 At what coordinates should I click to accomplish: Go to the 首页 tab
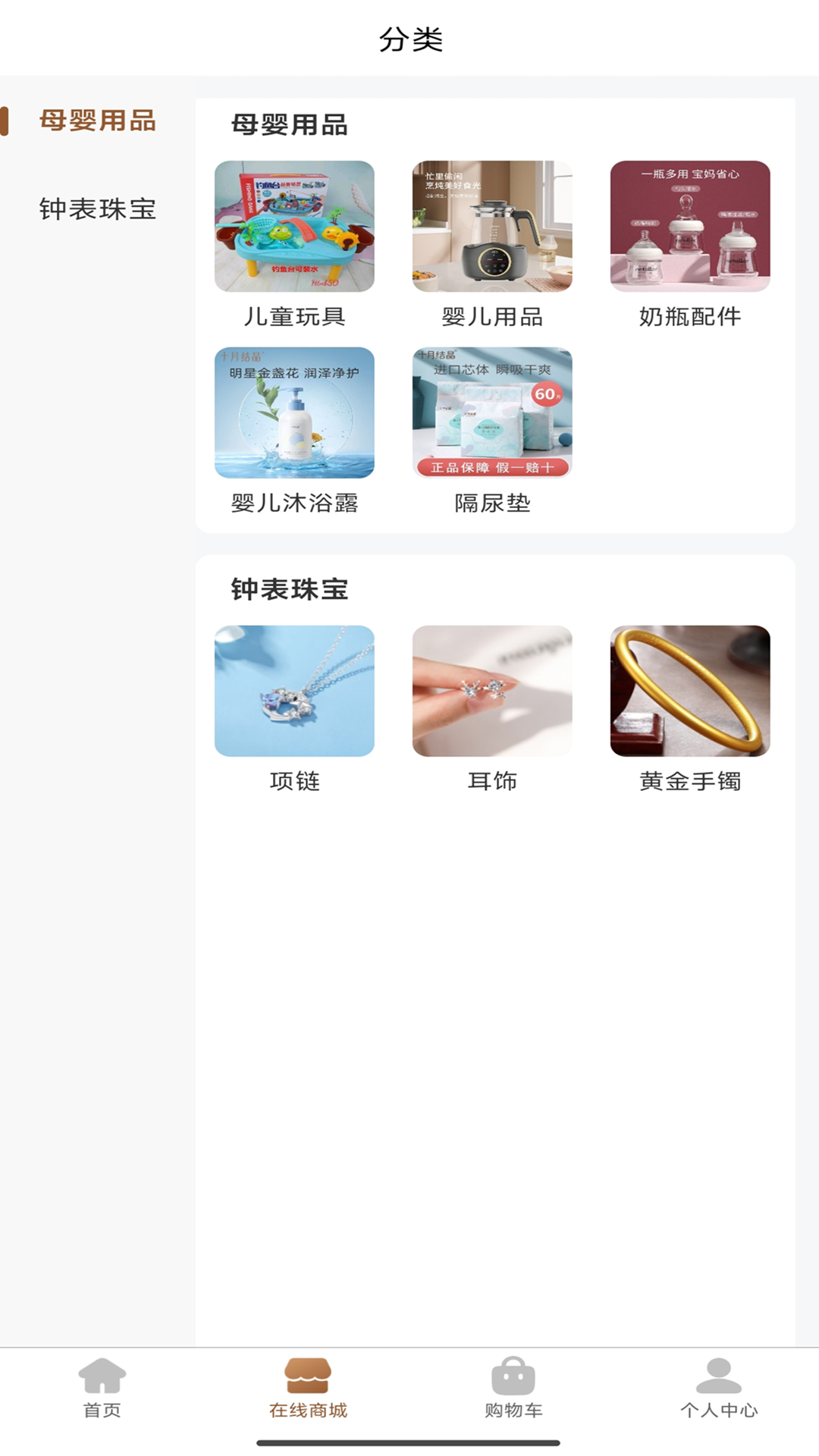[102, 1388]
